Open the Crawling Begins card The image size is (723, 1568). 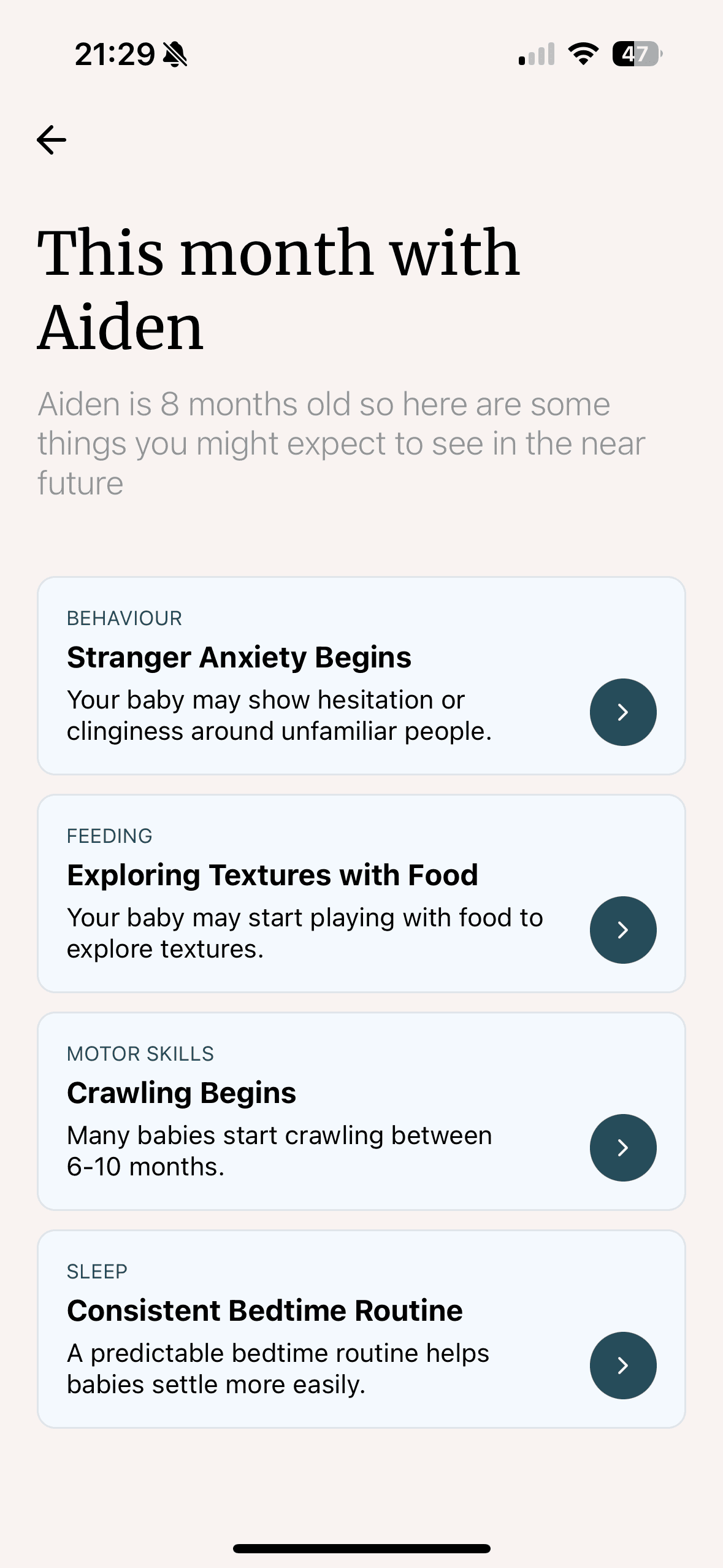(x=361, y=1111)
